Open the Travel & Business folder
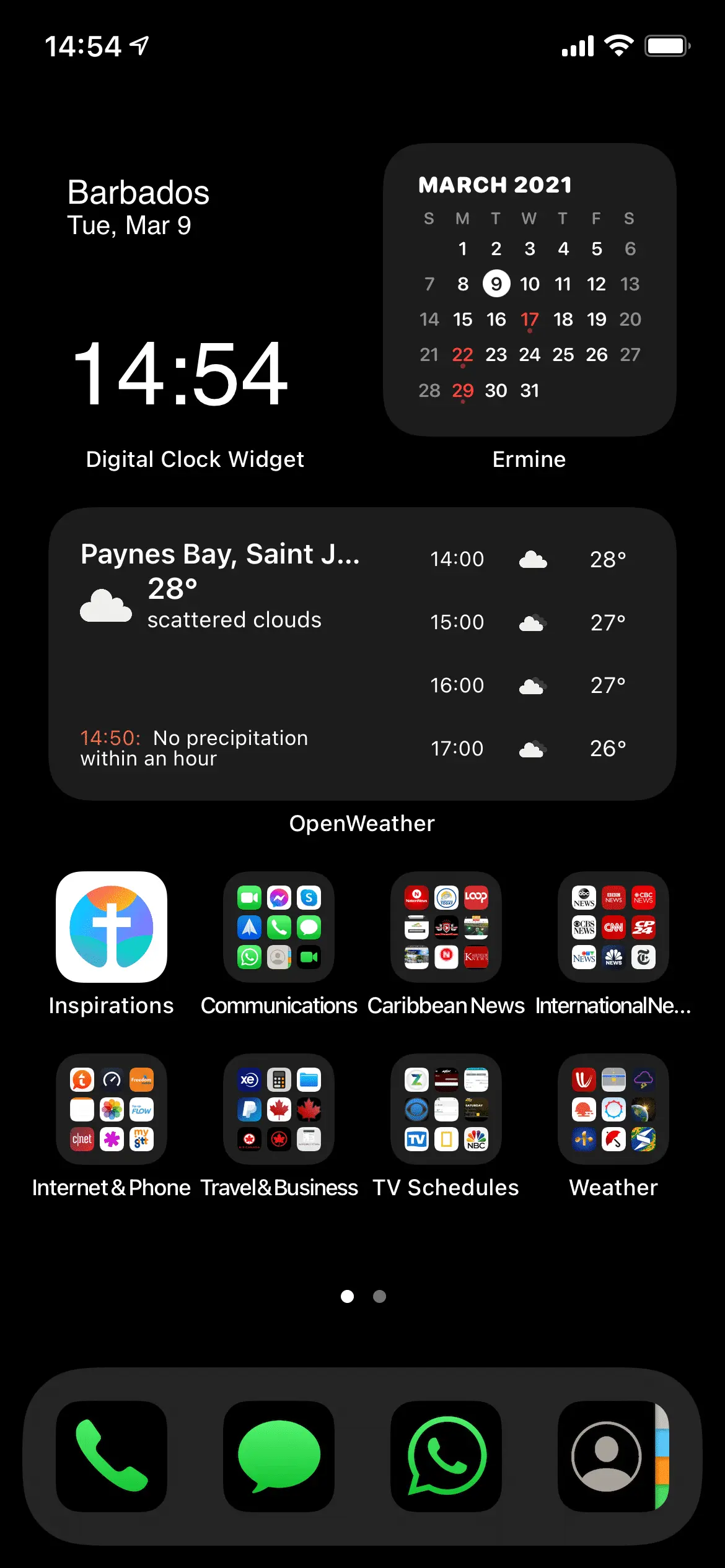 279,1109
